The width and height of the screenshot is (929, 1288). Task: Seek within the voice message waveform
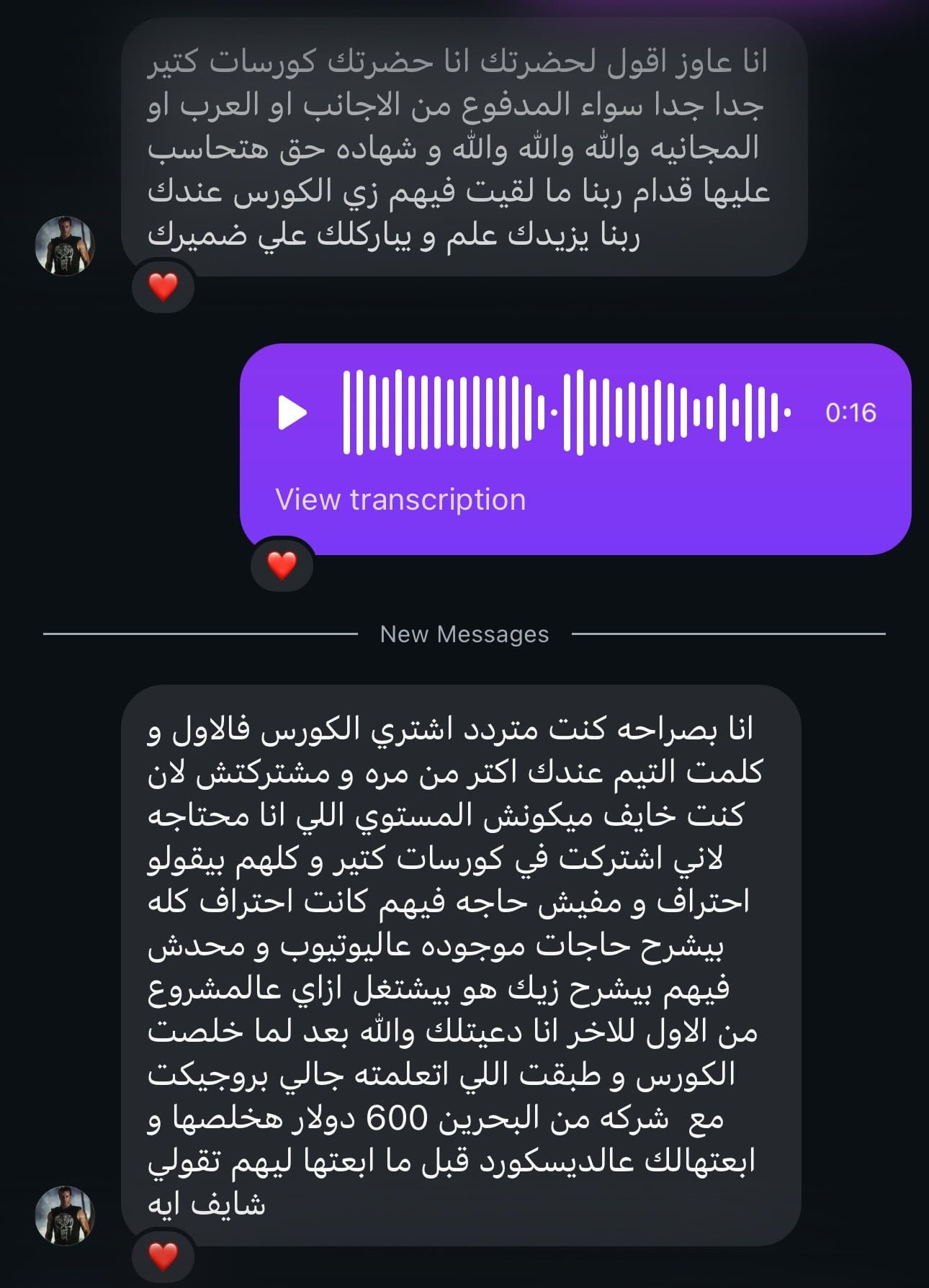coord(566,413)
